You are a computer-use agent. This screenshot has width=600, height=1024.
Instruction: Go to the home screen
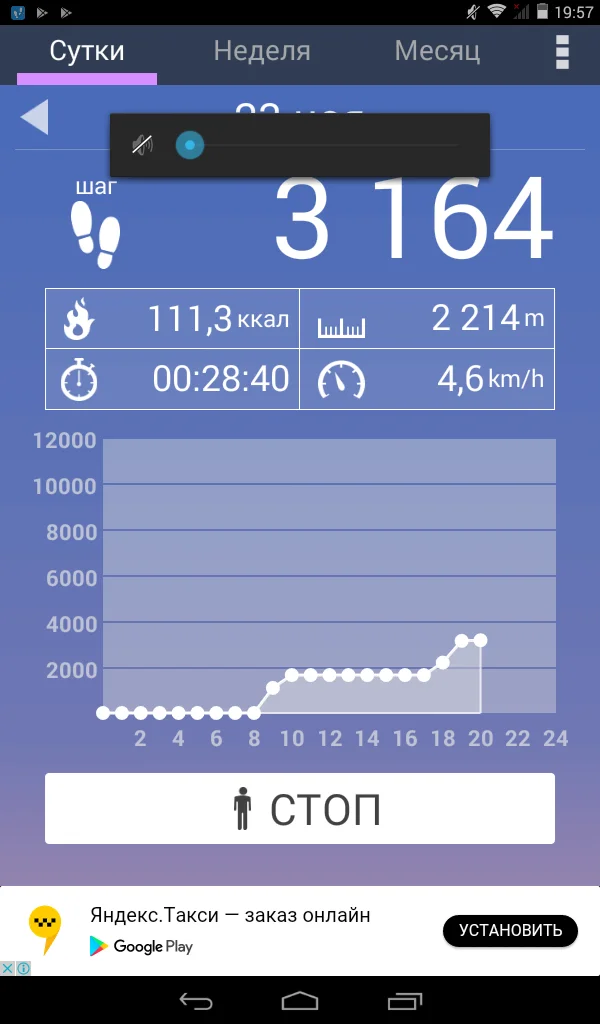pyautogui.click(x=300, y=1000)
